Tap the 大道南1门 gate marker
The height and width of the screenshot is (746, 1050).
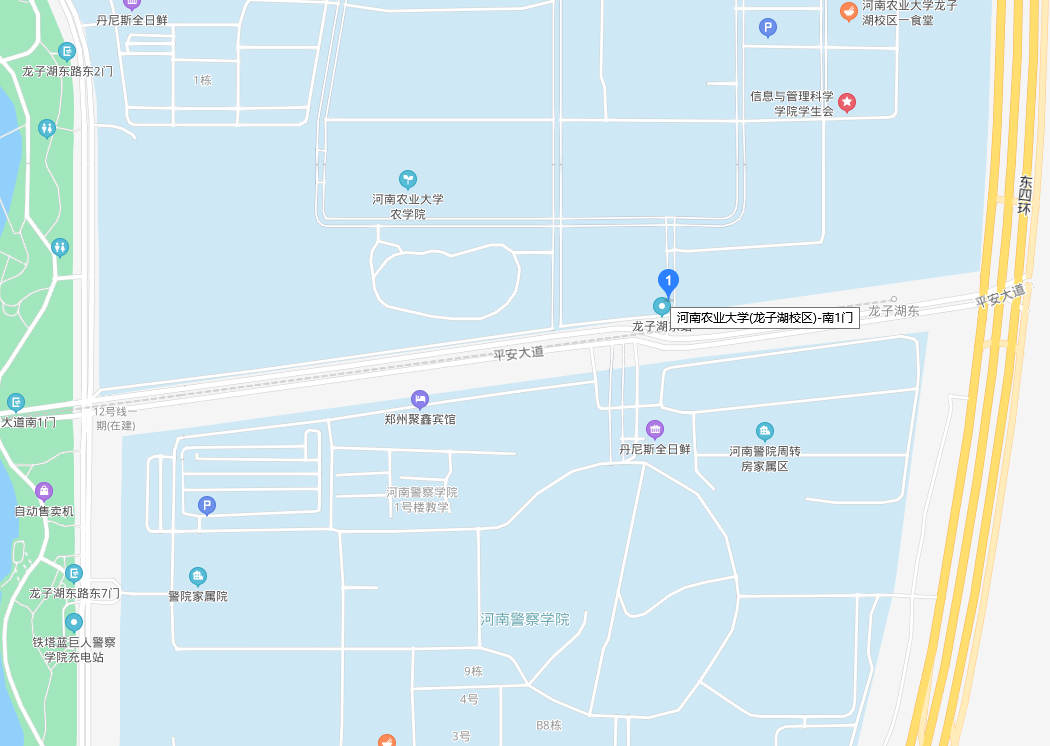pyautogui.click(x=16, y=402)
